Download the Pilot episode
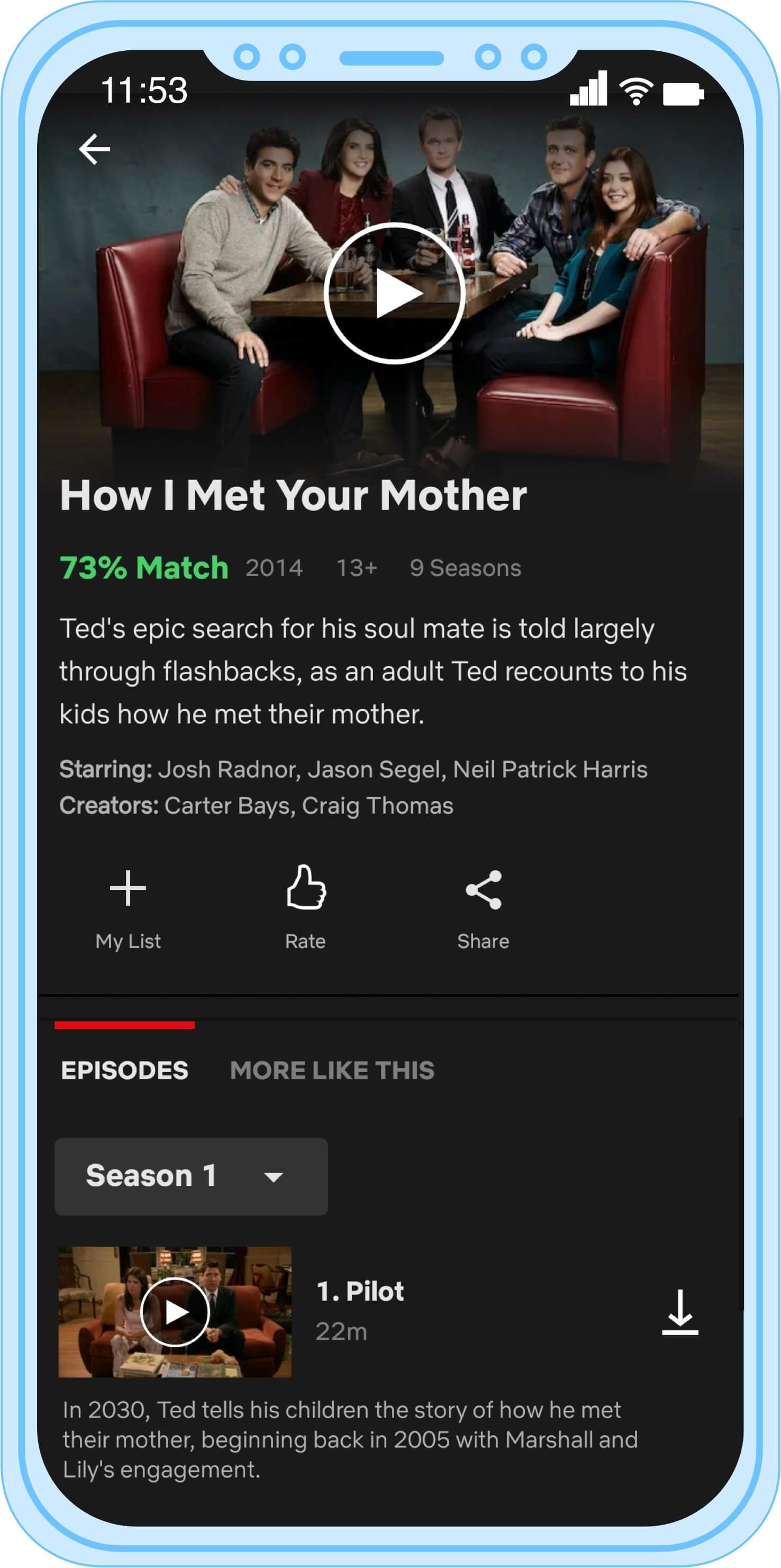The image size is (781, 1568). pos(679,1312)
